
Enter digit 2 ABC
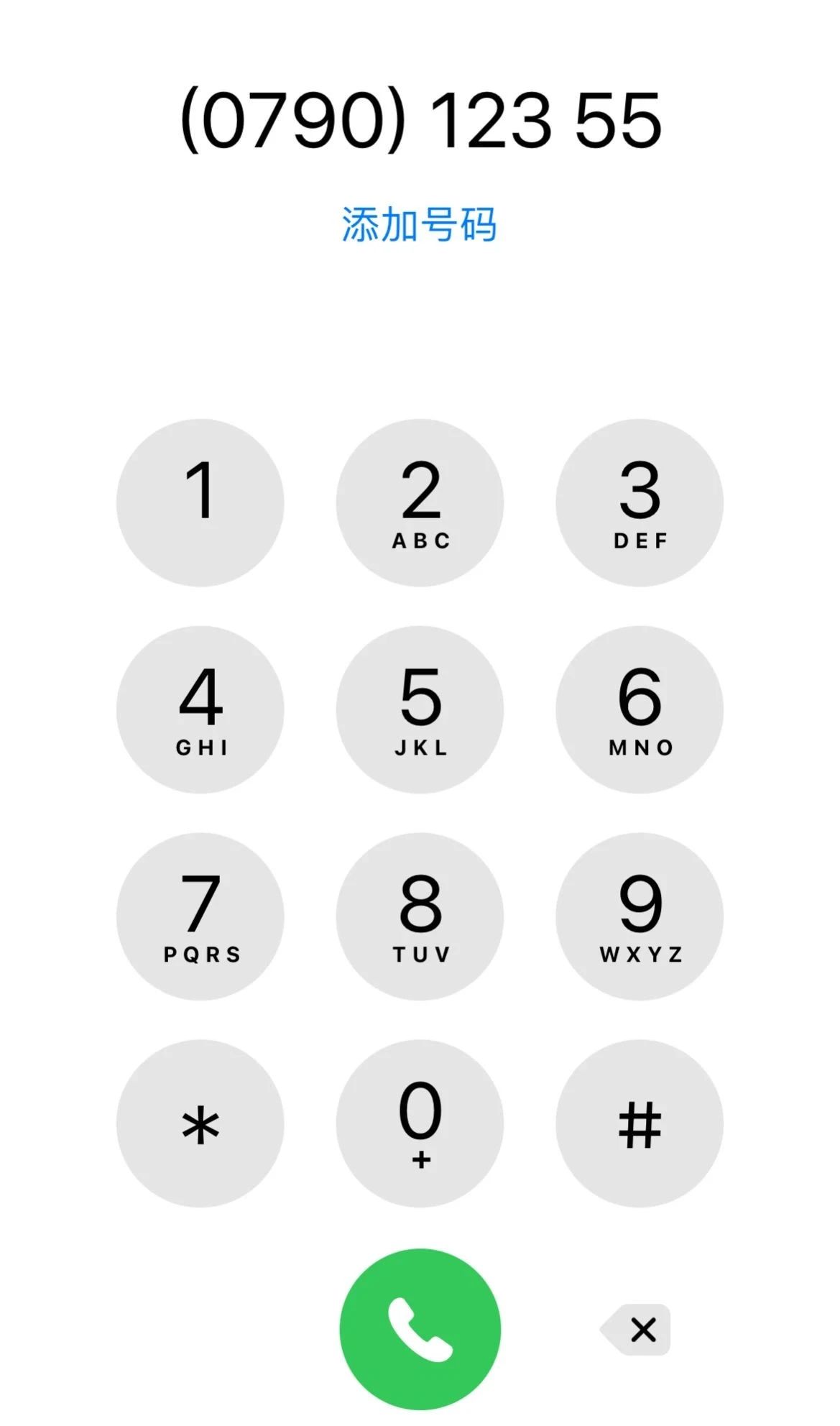tap(420, 502)
